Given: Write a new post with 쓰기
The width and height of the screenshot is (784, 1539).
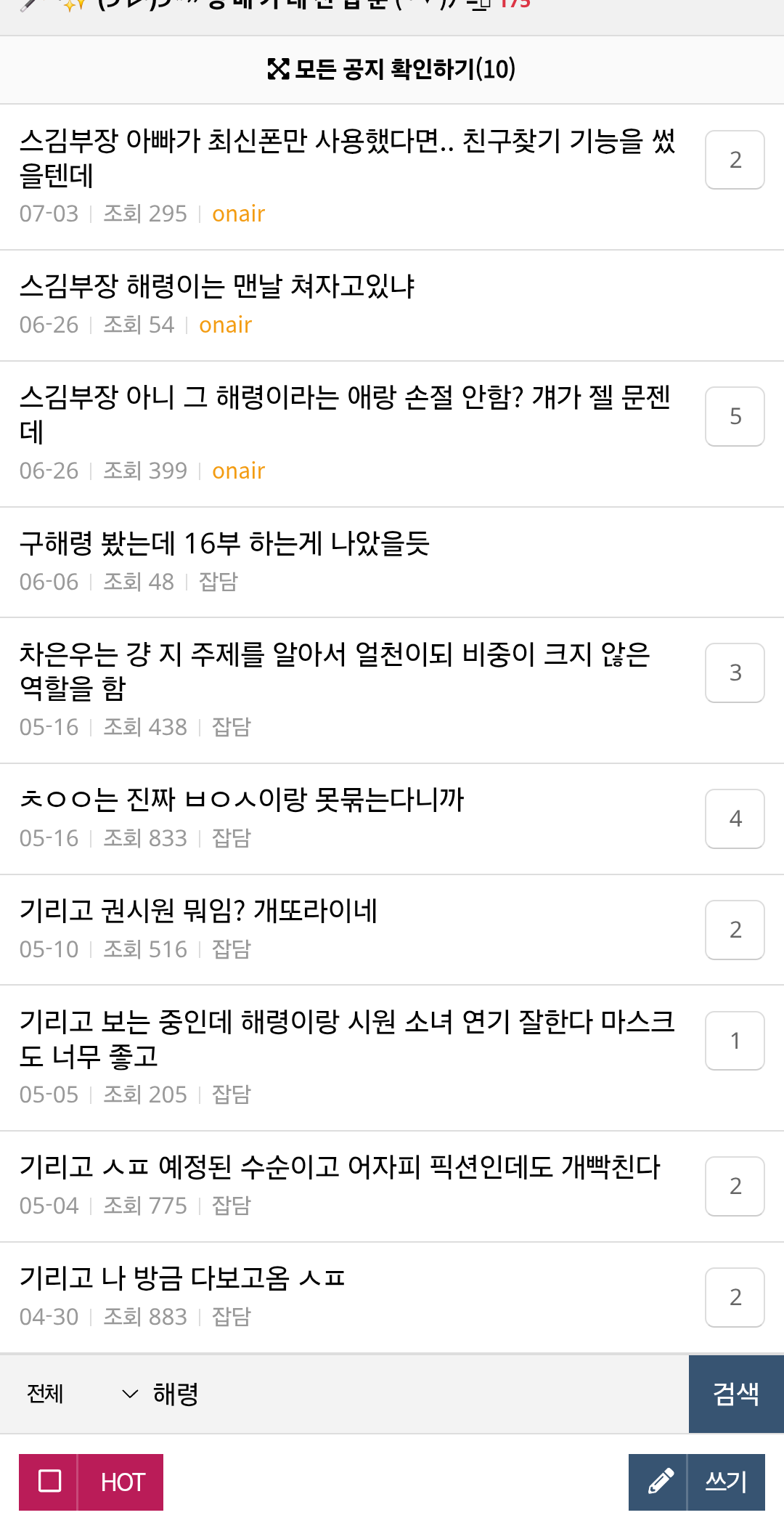Looking at the screenshot, I should pyautogui.click(x=726, y=1482).
